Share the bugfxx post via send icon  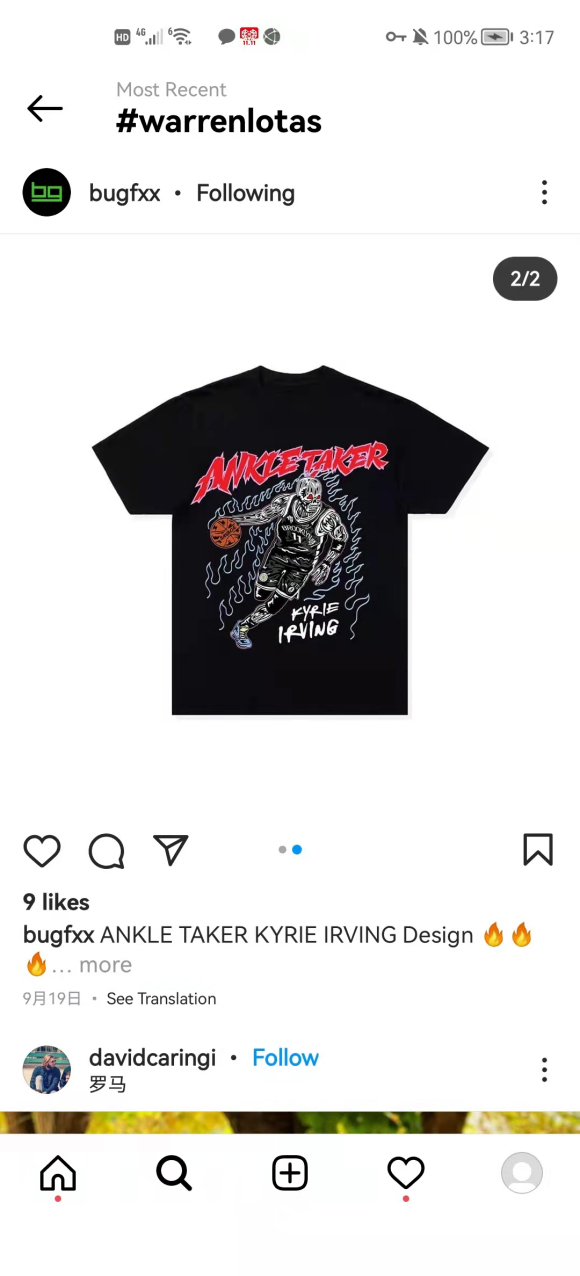click(x=171, y=850)
